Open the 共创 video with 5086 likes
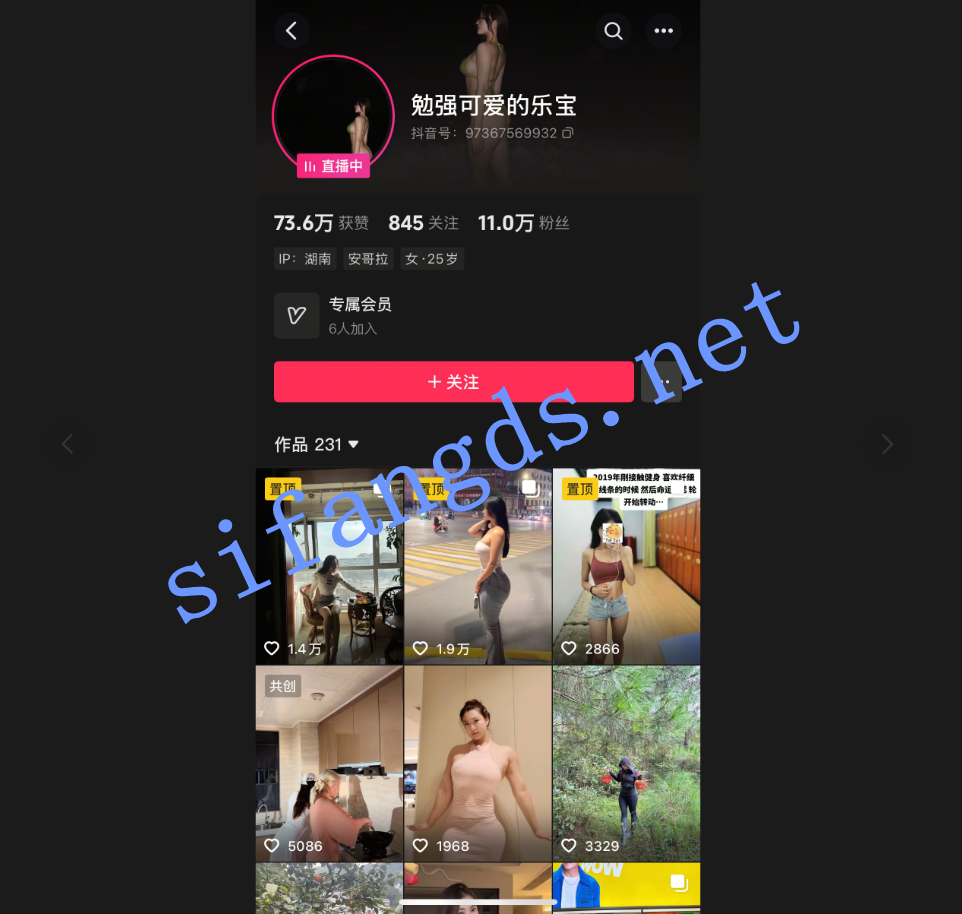This screenshot has width=962, height=914. click(x=329, y=763)
